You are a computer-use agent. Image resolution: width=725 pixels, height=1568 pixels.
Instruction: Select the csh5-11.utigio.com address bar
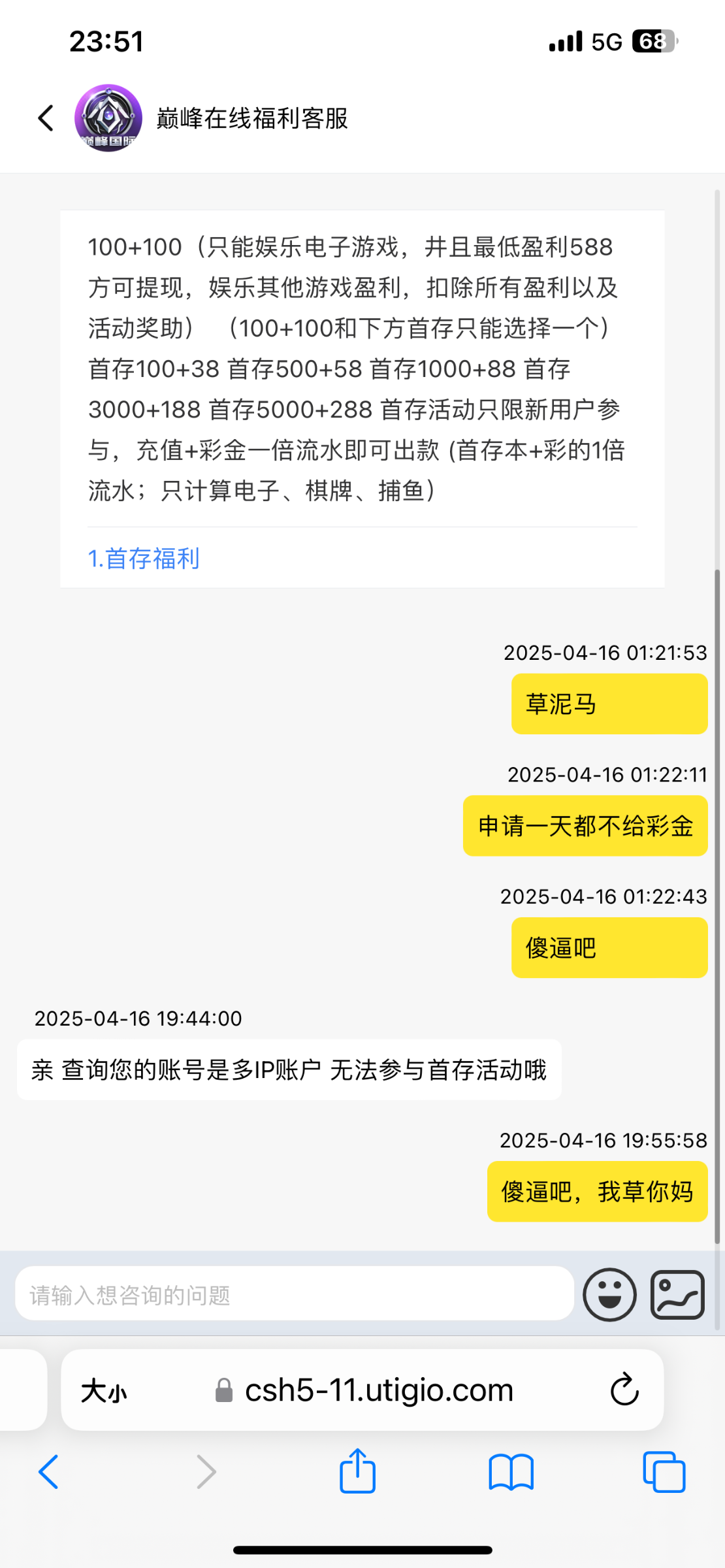pos(379,1390)
